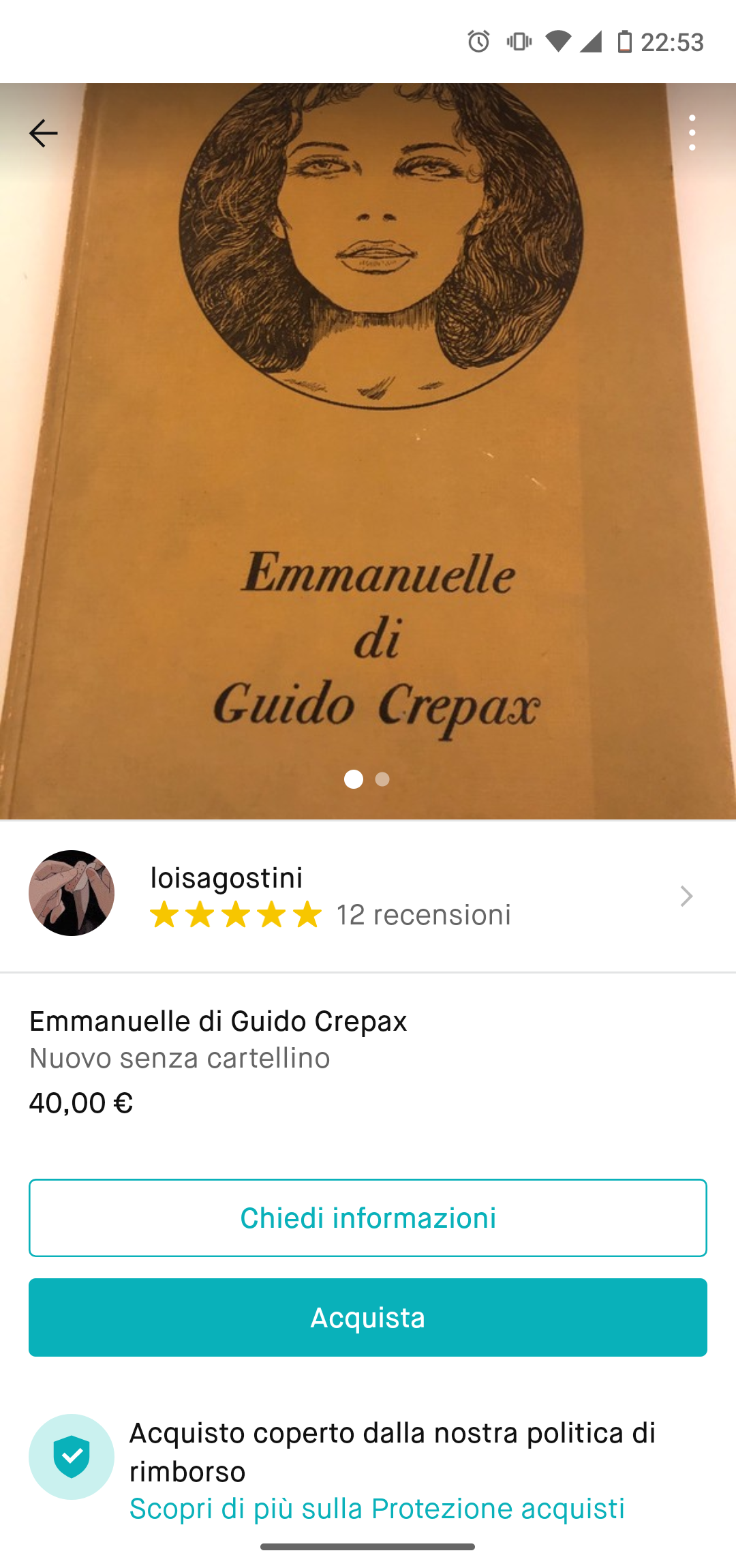Screen dimensions: 736x1568
Task: Open the three-dot overflow menu
Action: 692,133
